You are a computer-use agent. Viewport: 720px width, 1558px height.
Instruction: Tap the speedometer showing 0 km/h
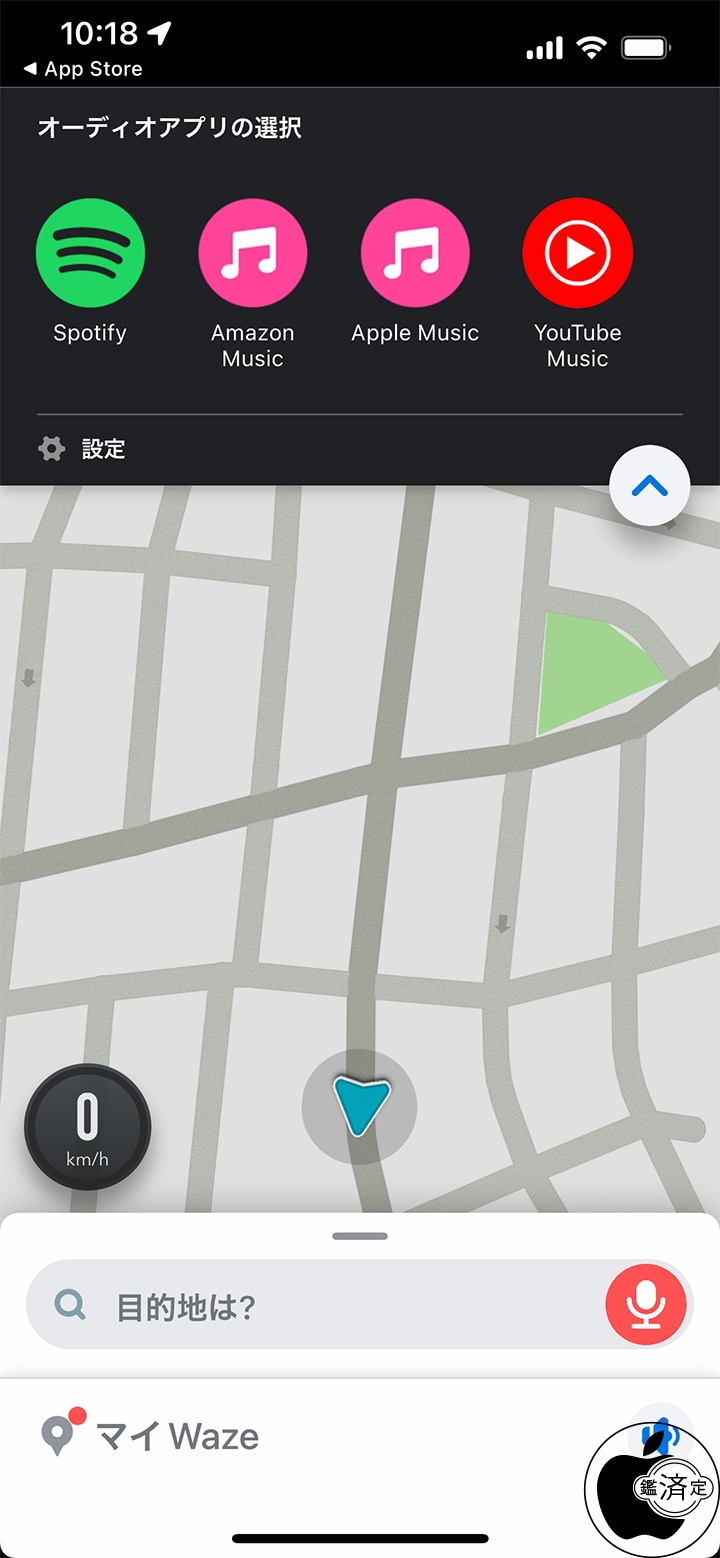coord(88,1126)
